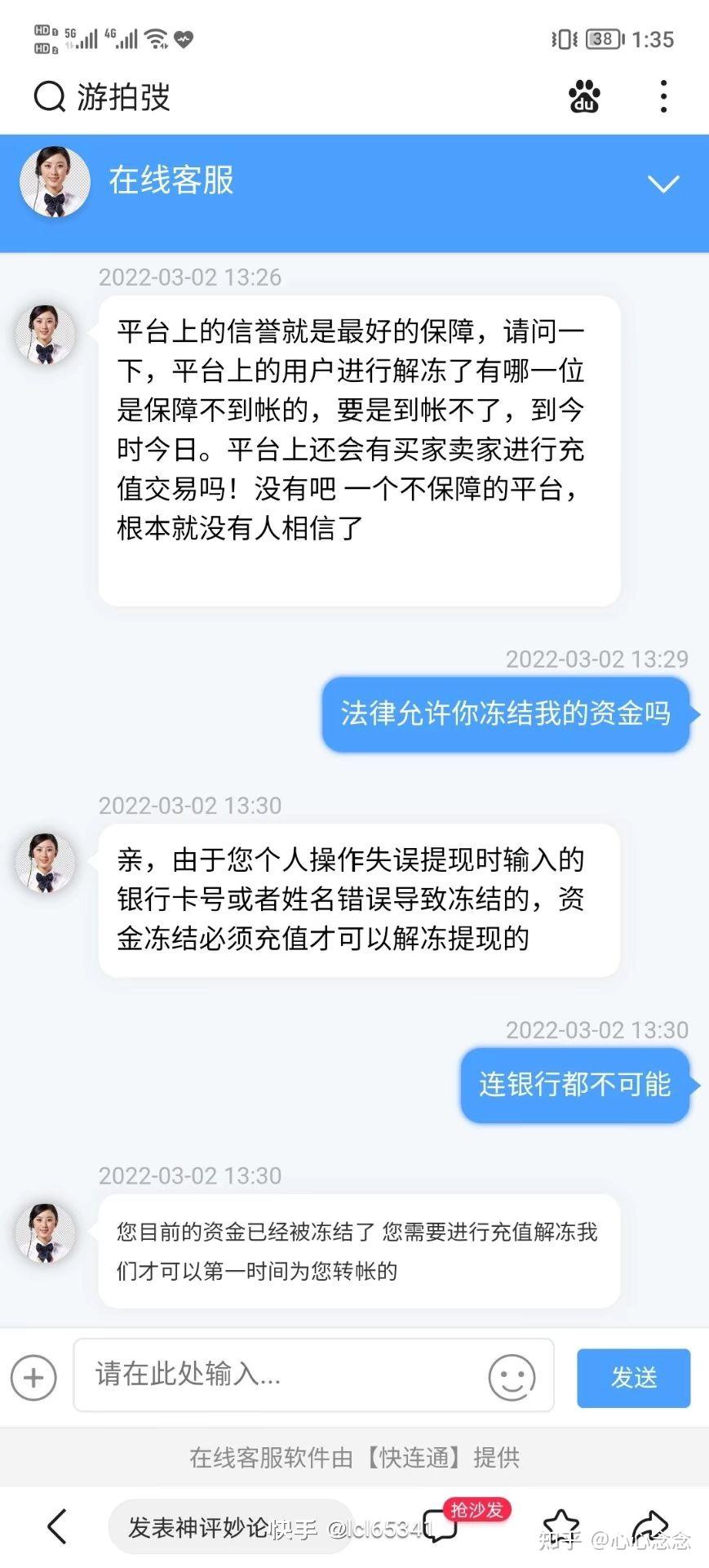
Task: Open the three-dot overflow menu
Action: (x=663, y=96)
